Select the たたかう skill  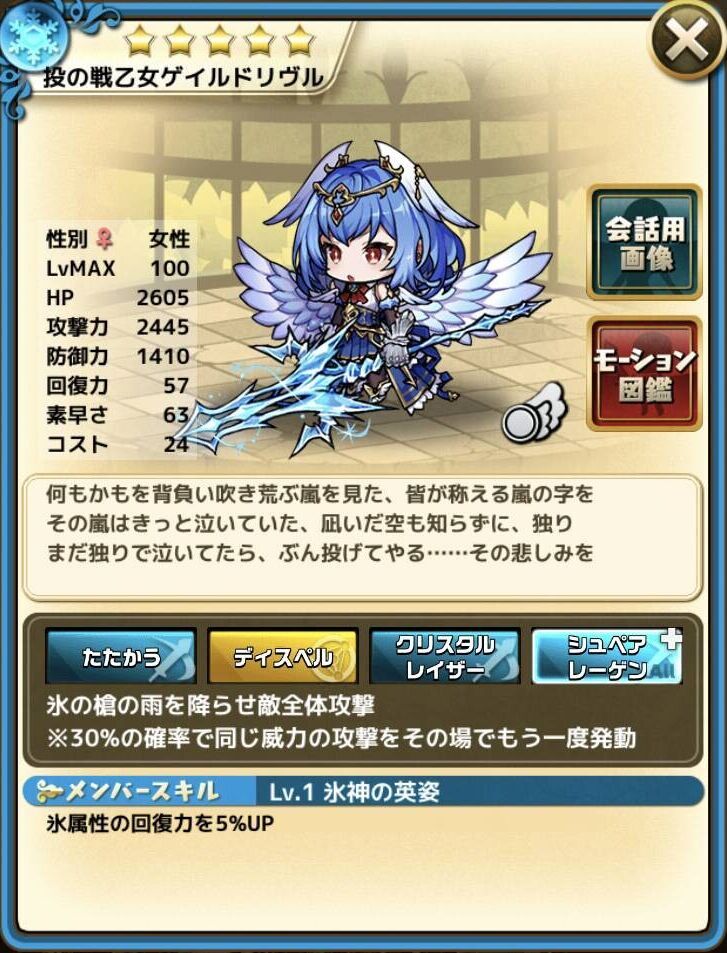pos(120,656)
